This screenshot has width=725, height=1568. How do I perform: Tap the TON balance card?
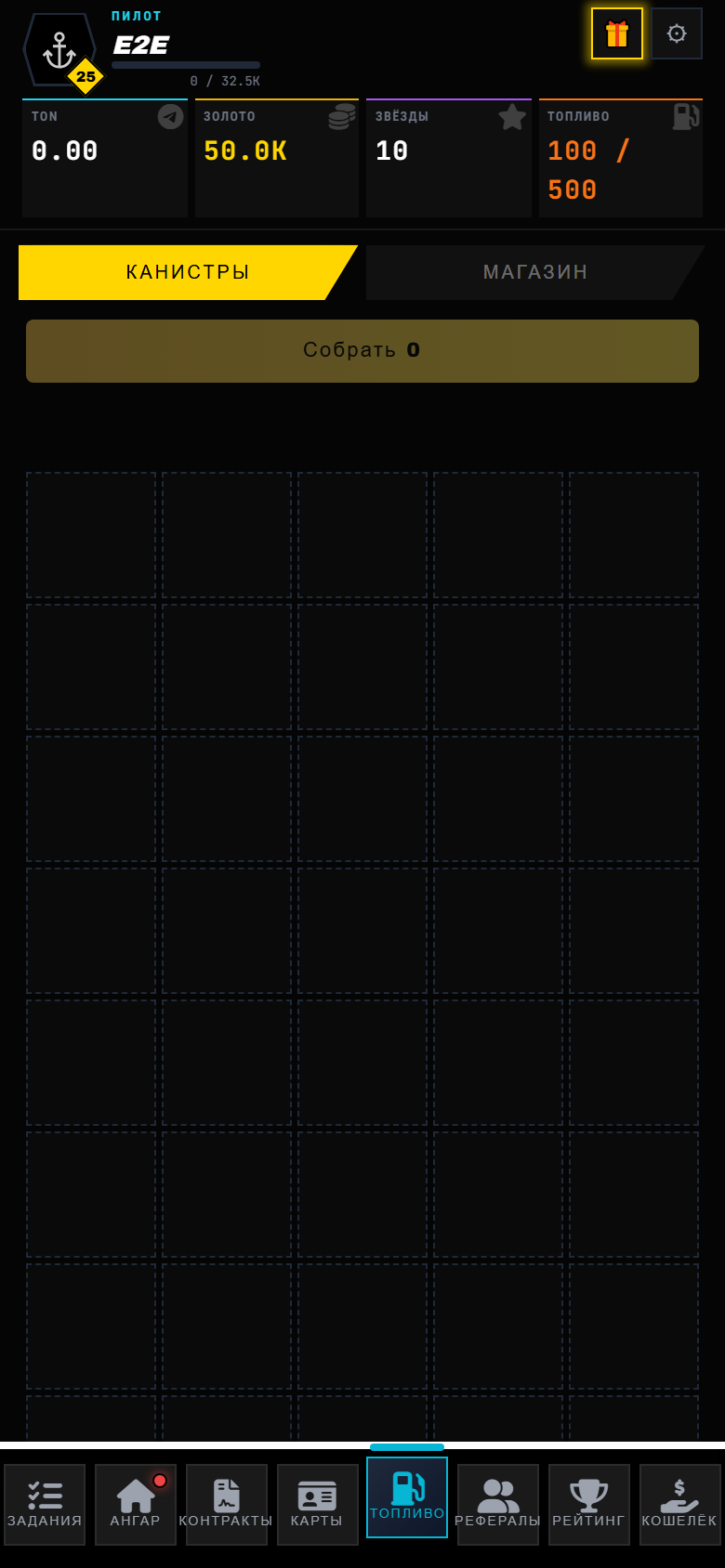[x=105, y=158]
